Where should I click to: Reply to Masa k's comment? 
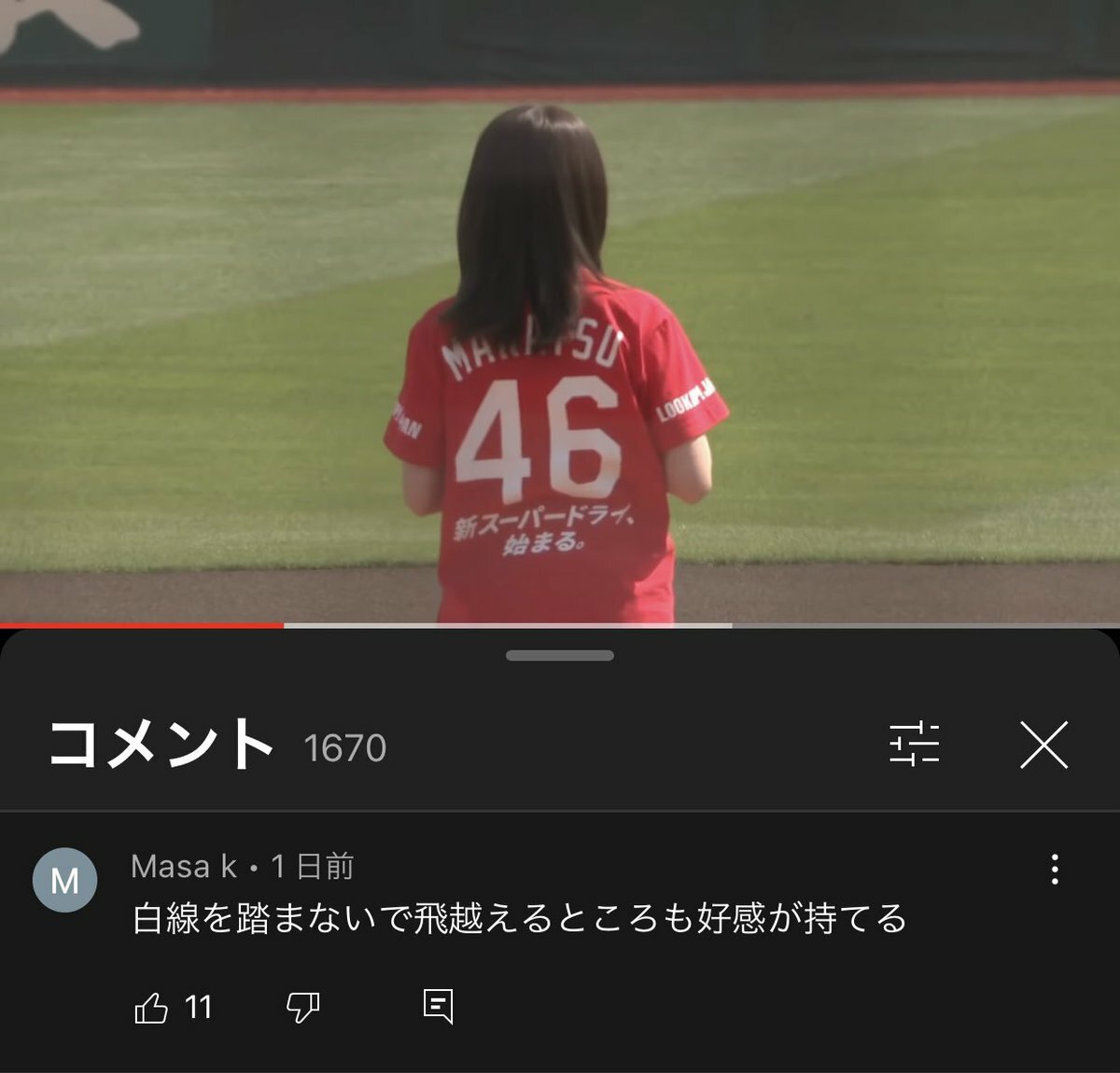coord(438,1007)
